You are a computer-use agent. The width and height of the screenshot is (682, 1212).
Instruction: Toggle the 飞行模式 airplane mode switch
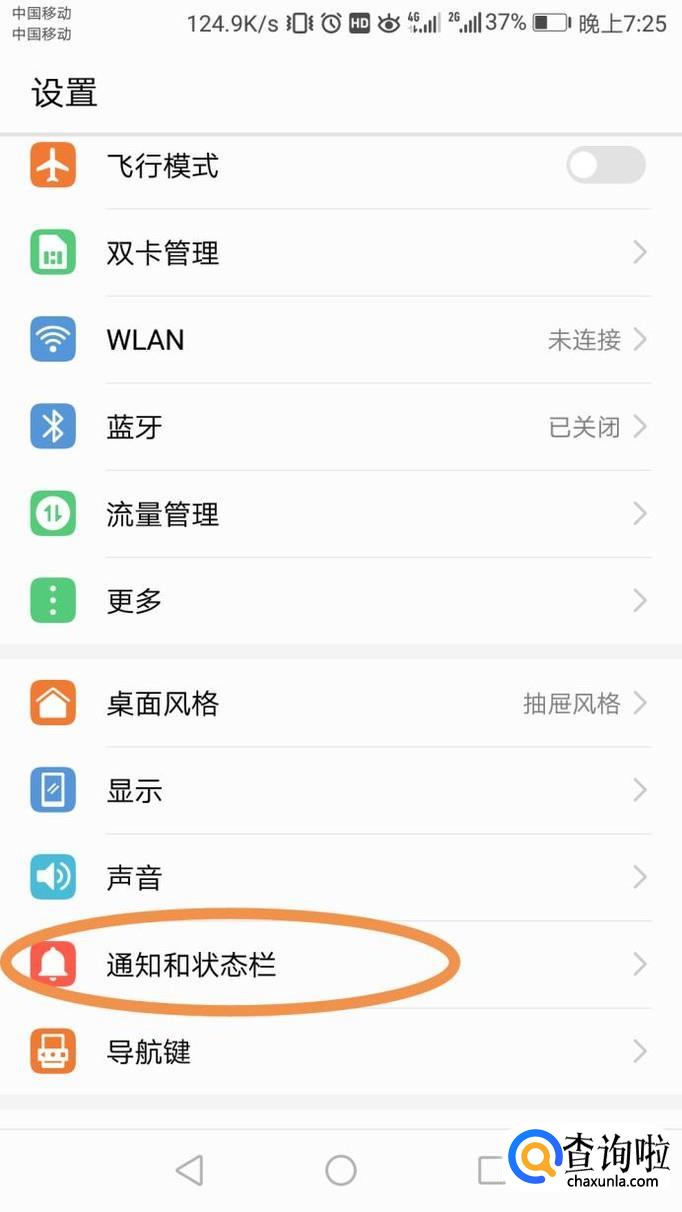pos(606,165)
